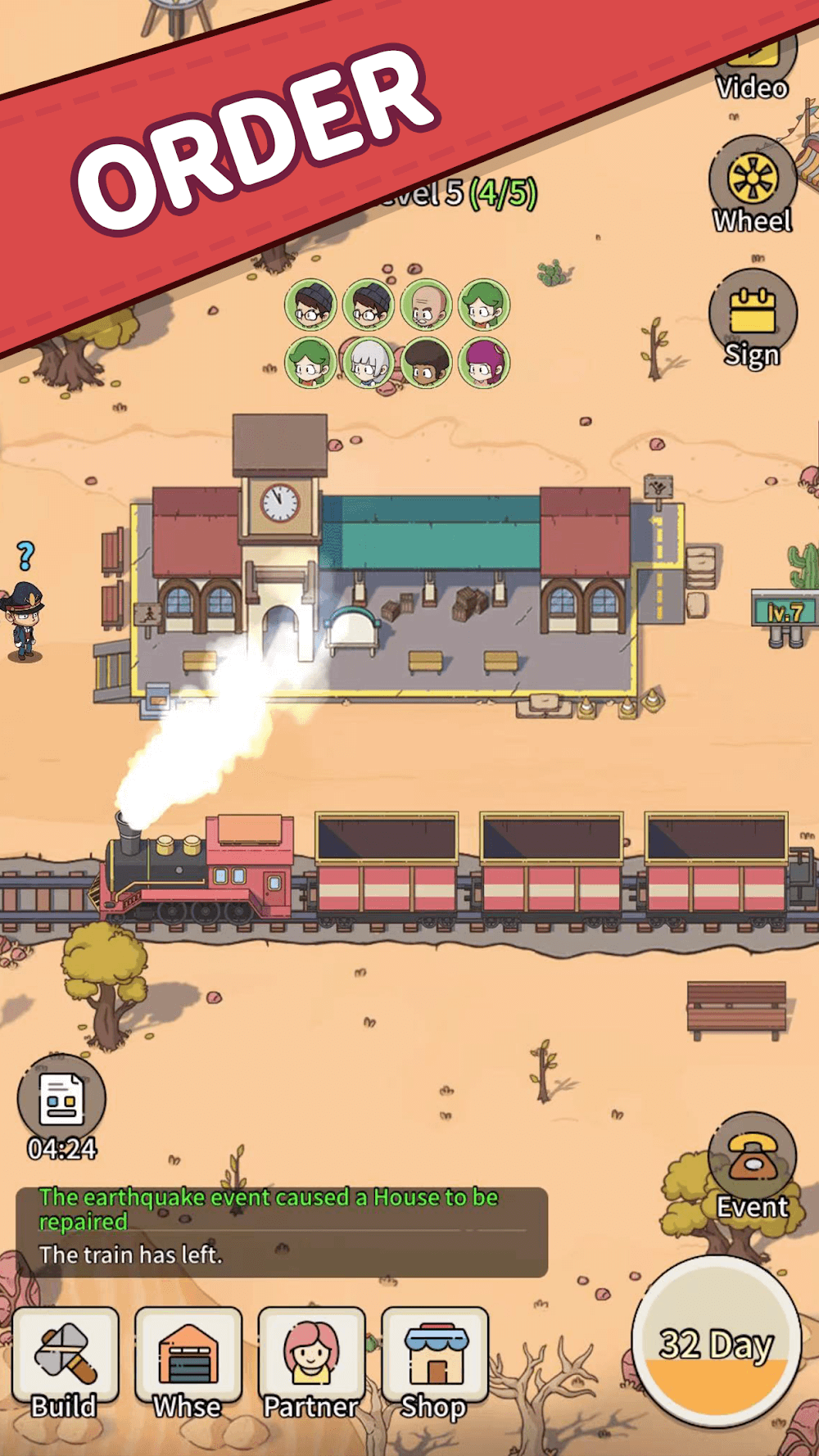Select the purple-haired passenger avatar
Viewport: 819px width, 1456px height.
click(483, 363)
